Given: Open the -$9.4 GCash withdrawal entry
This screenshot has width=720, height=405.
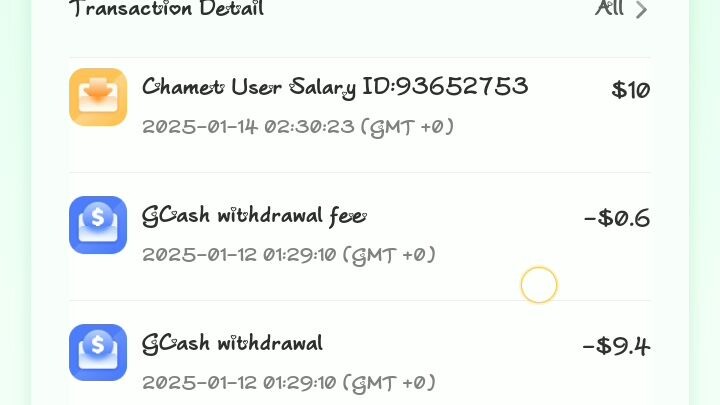Looking at the screenshot, I should point(232,344).
